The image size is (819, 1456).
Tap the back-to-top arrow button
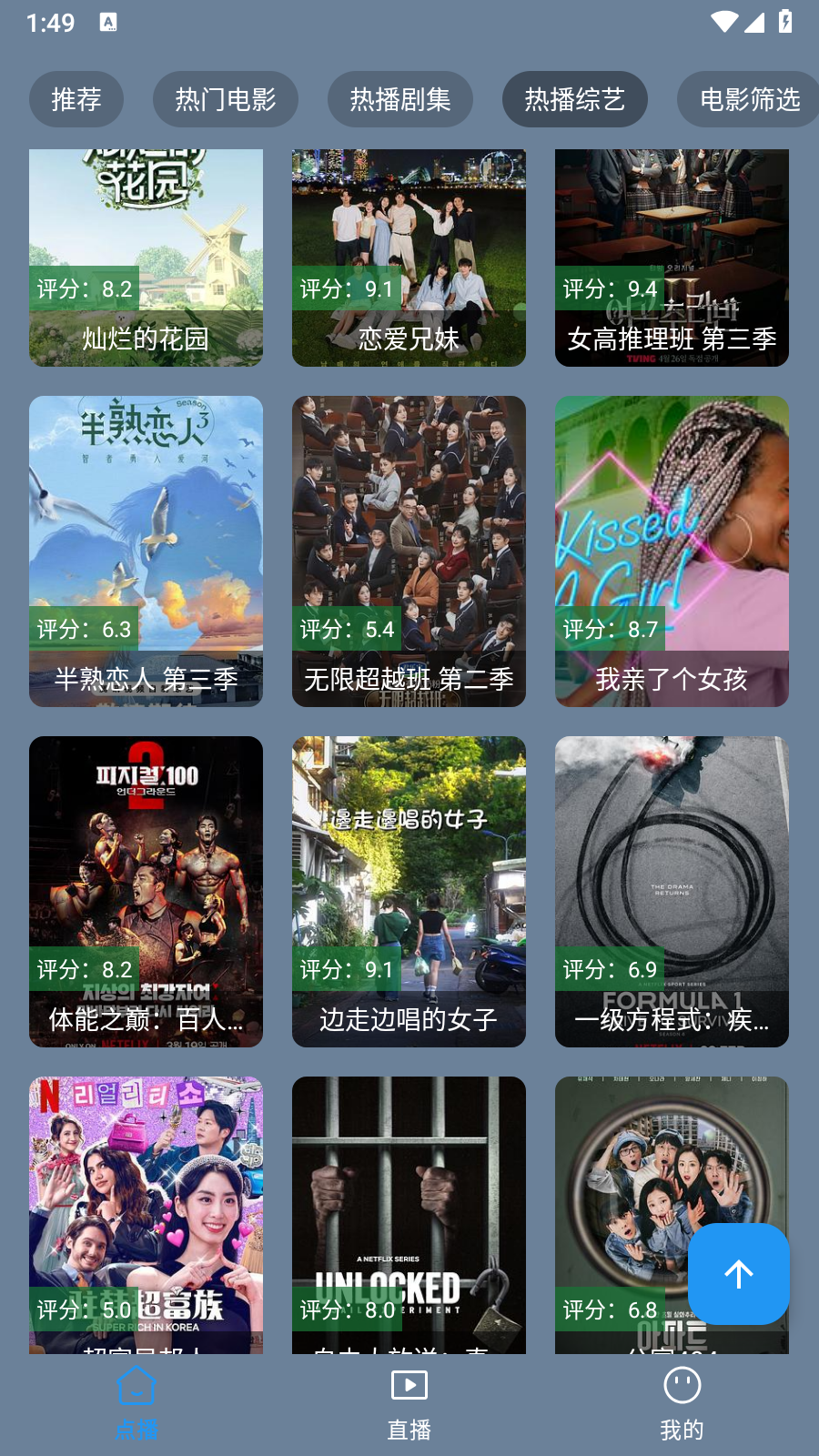[x=738, y=1274]
